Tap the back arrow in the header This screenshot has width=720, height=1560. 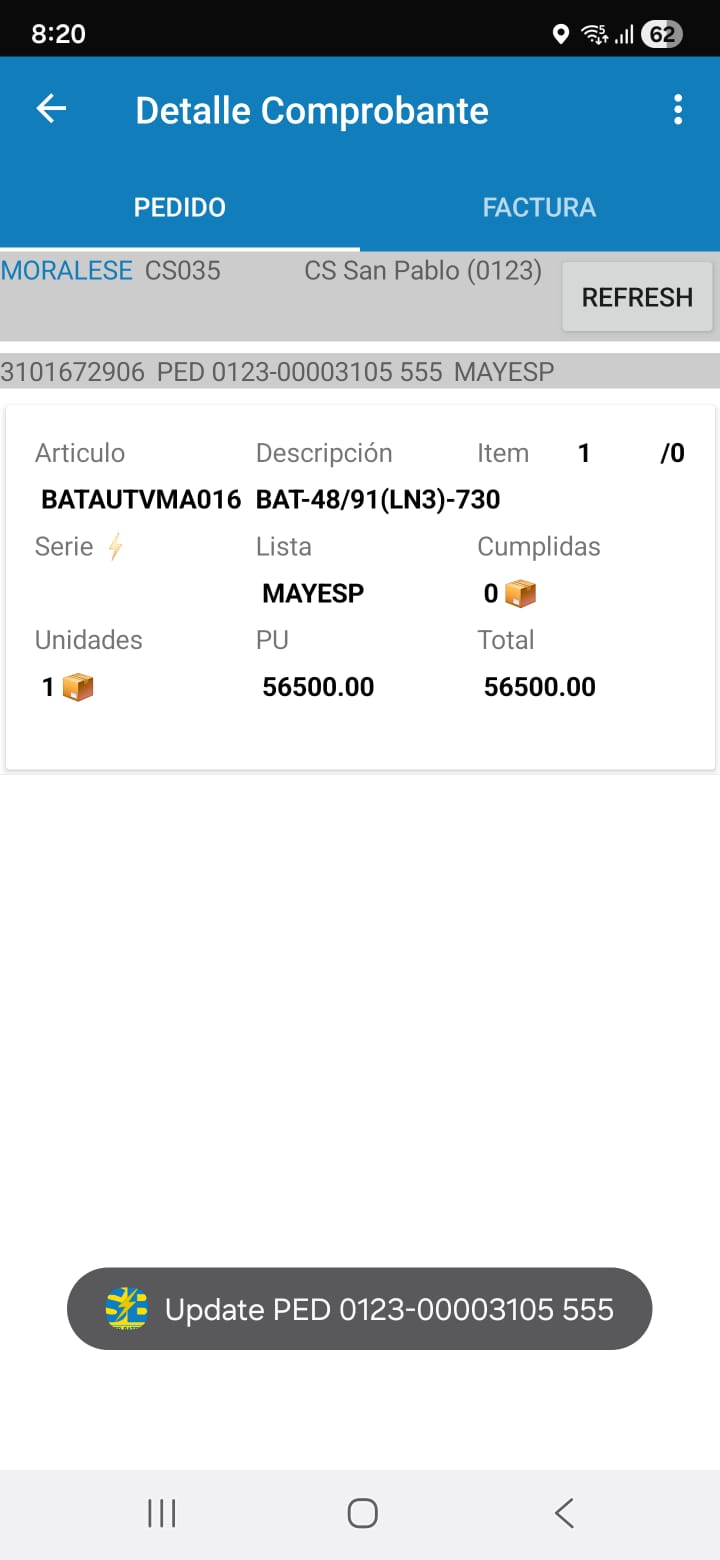pos(50,109)
